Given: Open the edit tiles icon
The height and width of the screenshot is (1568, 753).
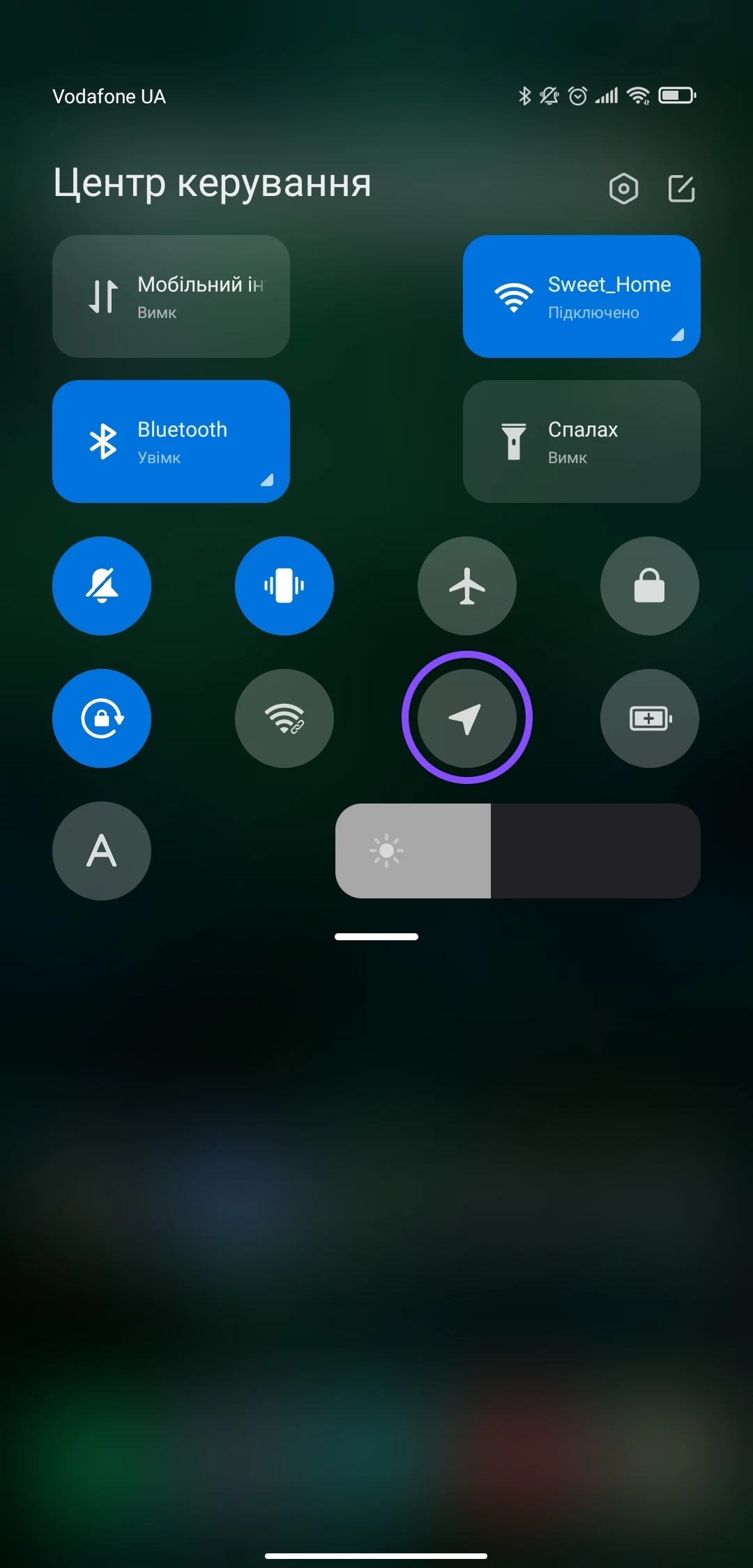Looking at the screenshot, I should [x=681, y=188].
